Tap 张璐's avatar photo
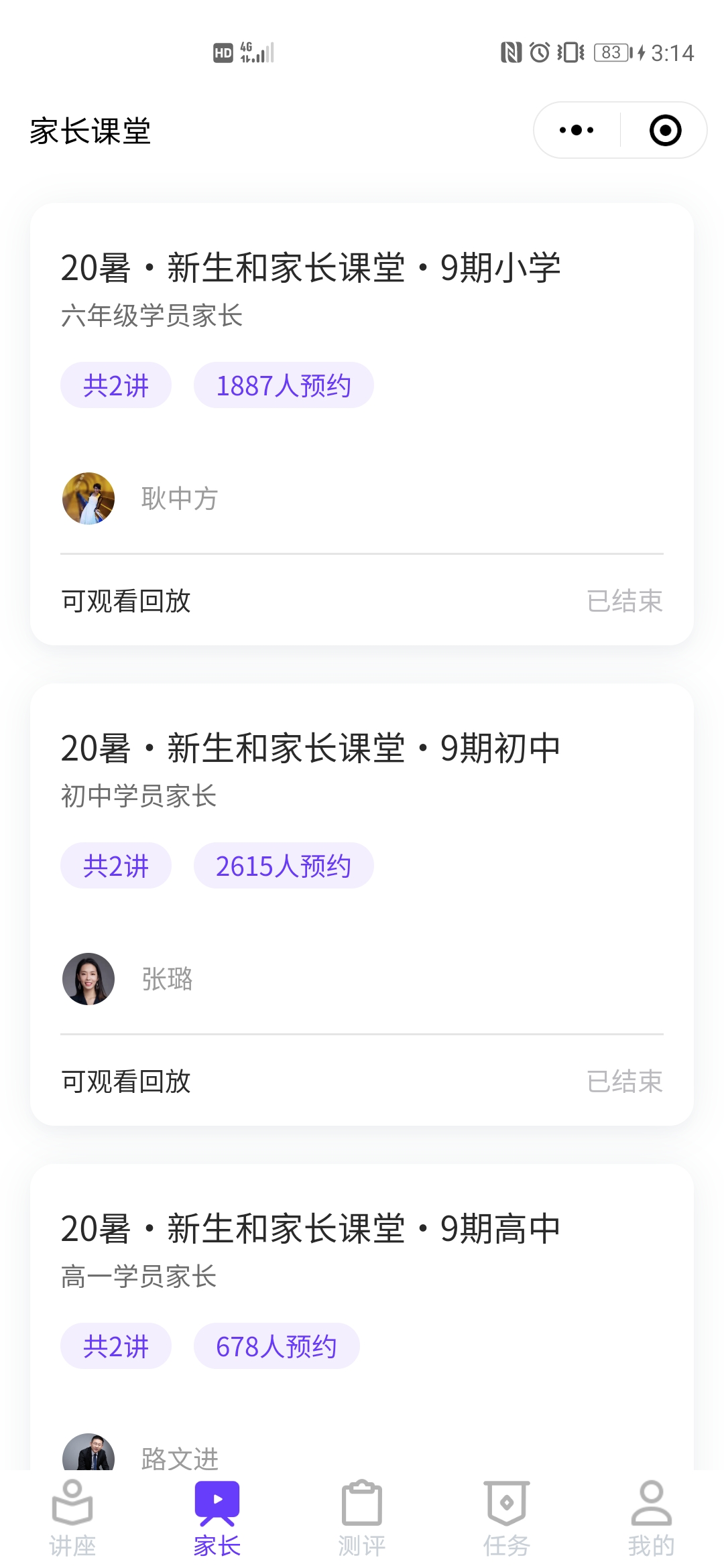 pyautogui.click(x=88, y=979)
